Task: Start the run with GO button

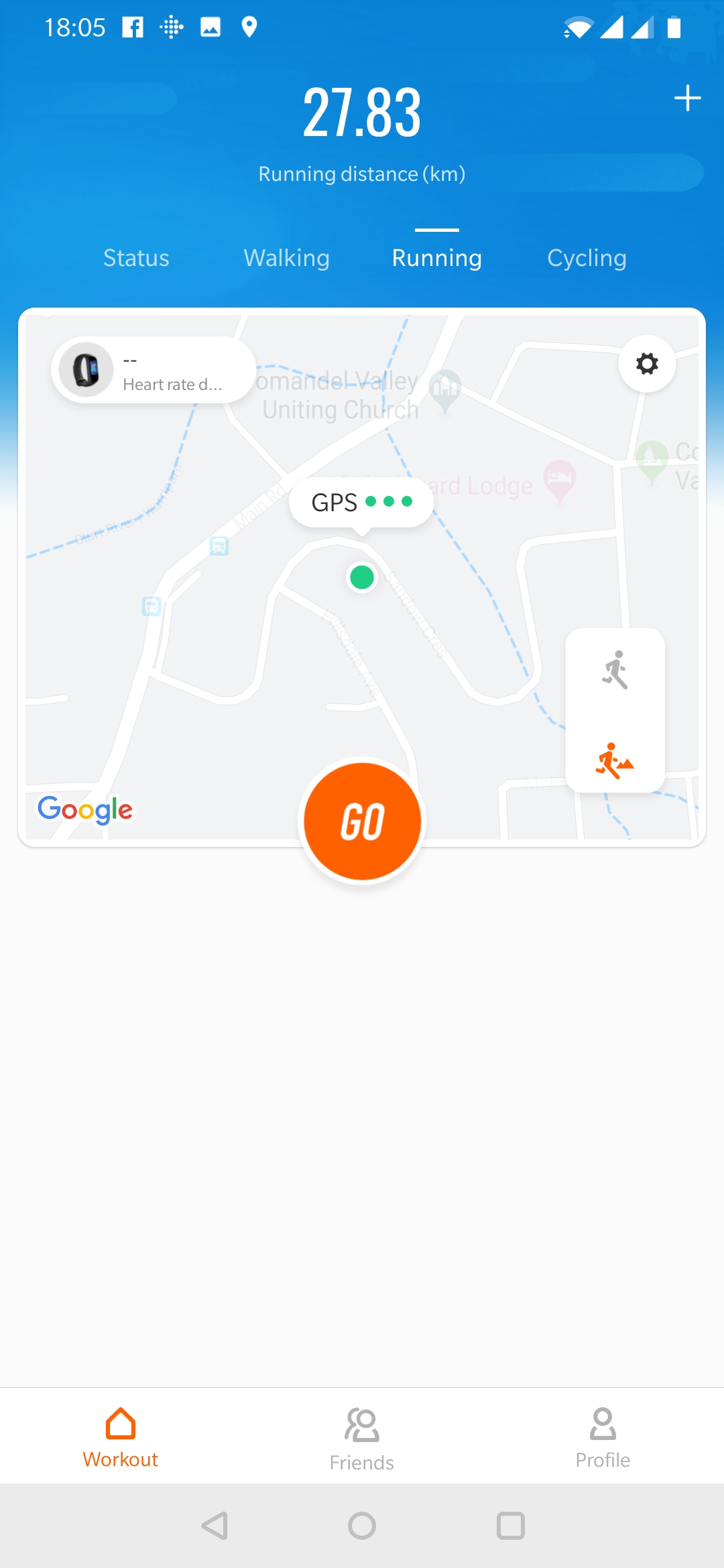Action: pyautogui.click(x=362, y=821)
